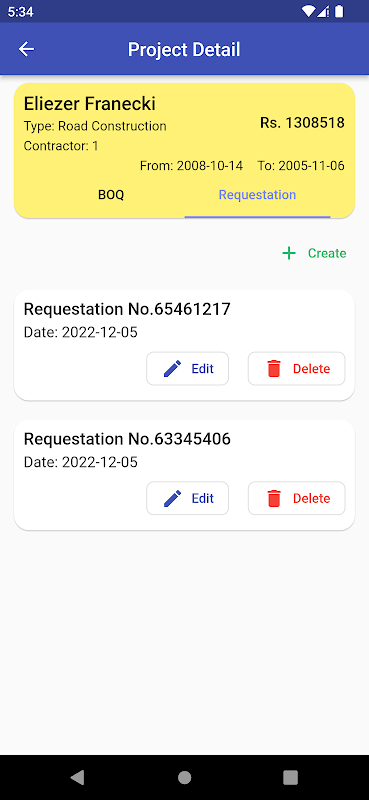The width and height of the screenshot is (369, 800).
Task: Delete Requestation No.63345406
Action: (297, 498)
